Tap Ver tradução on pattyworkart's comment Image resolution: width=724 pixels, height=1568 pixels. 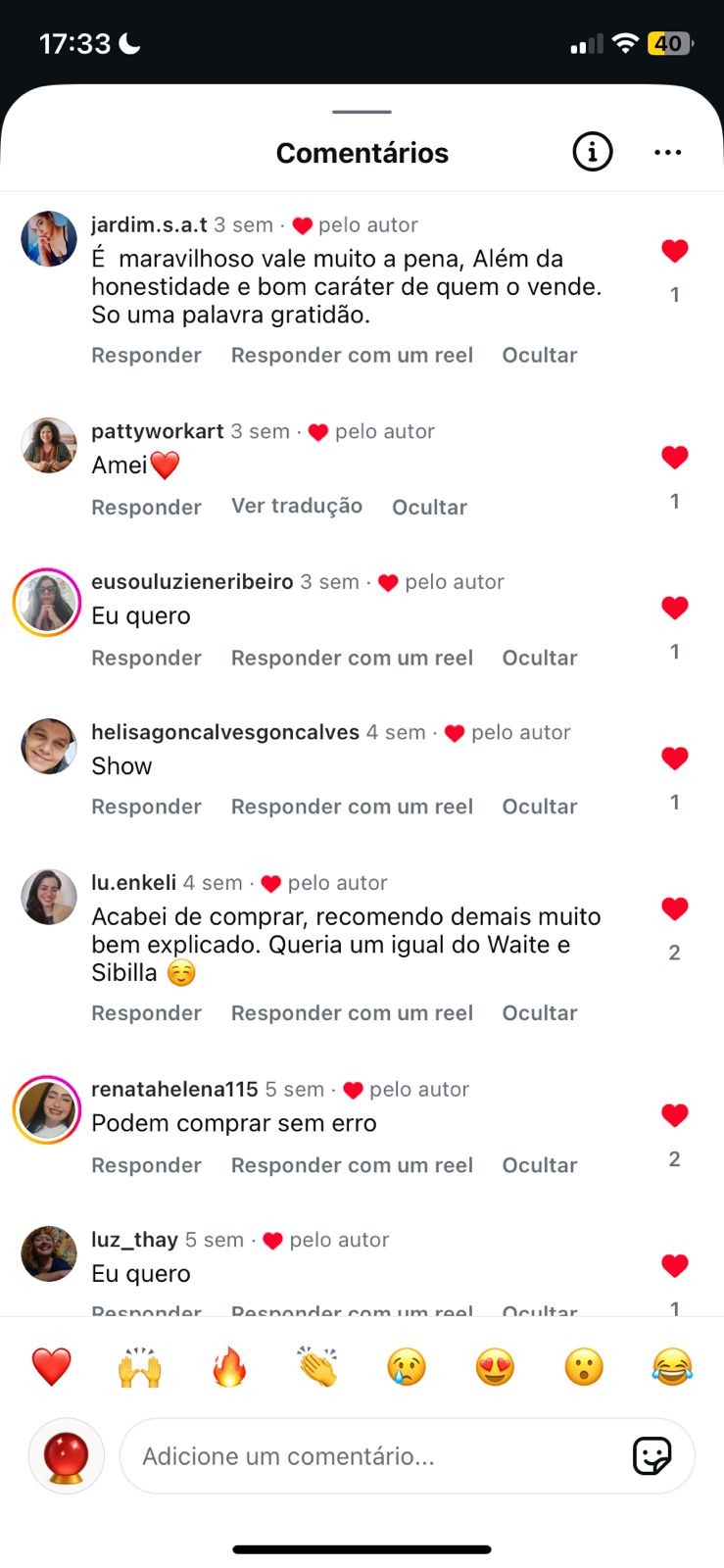297,506
